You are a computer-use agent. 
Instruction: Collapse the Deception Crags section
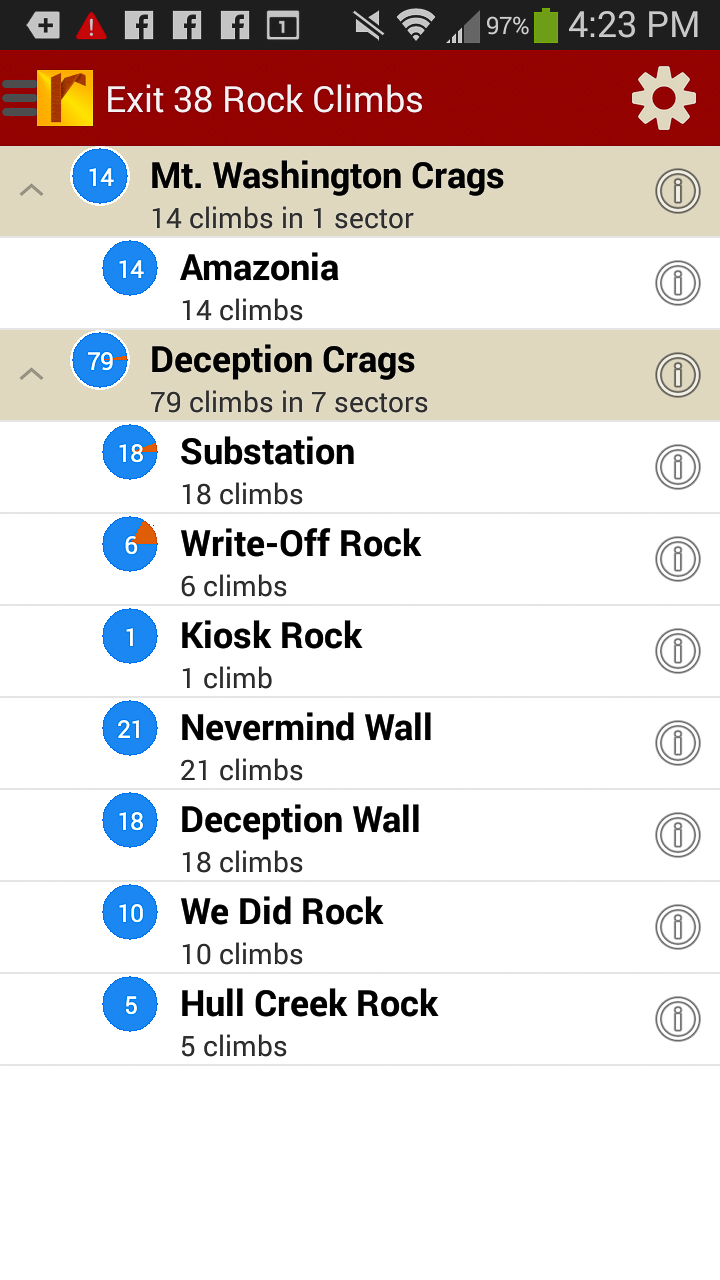[32, 374]
